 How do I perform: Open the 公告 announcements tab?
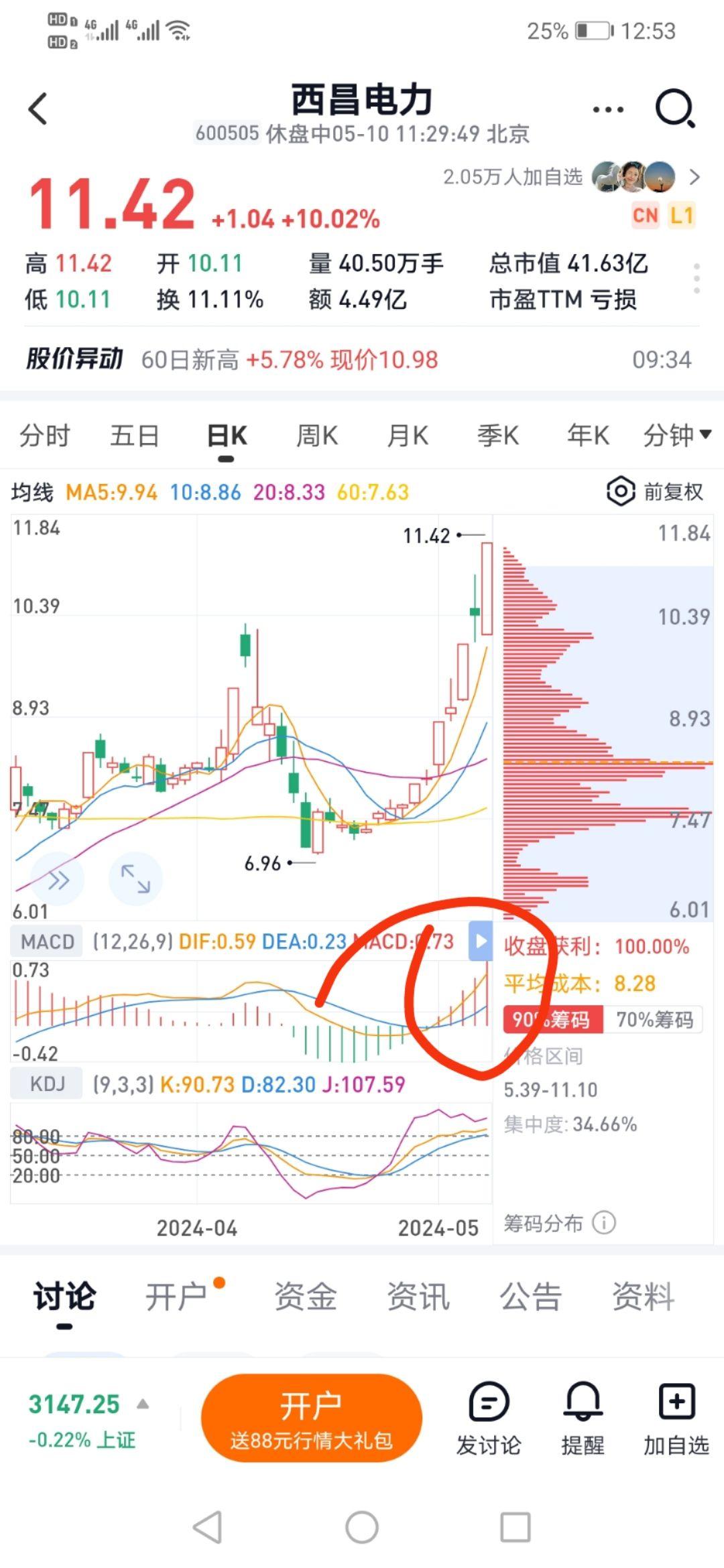[x=530, y=1297]
